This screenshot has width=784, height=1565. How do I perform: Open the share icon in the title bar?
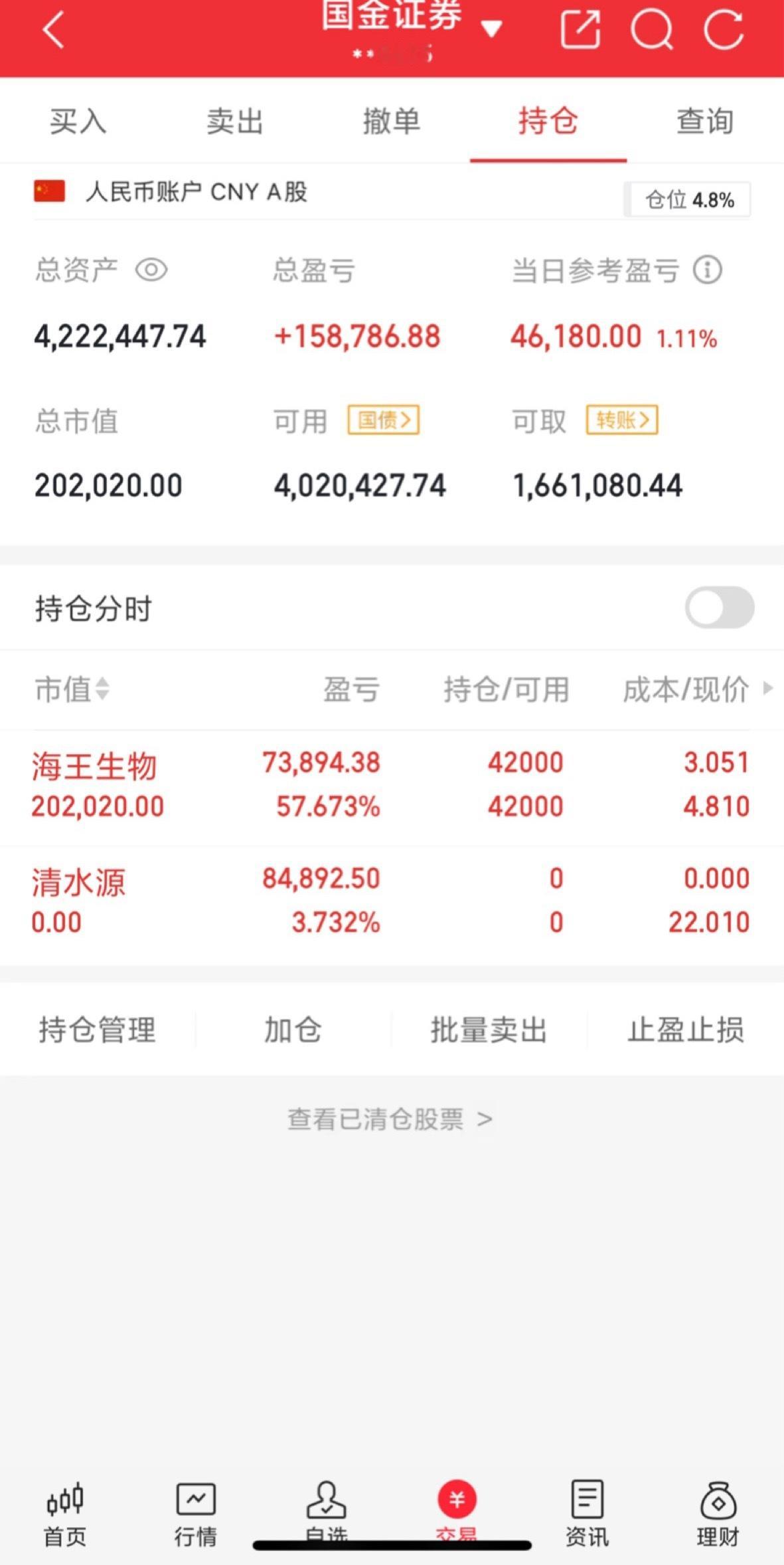[x=580, y=30]
